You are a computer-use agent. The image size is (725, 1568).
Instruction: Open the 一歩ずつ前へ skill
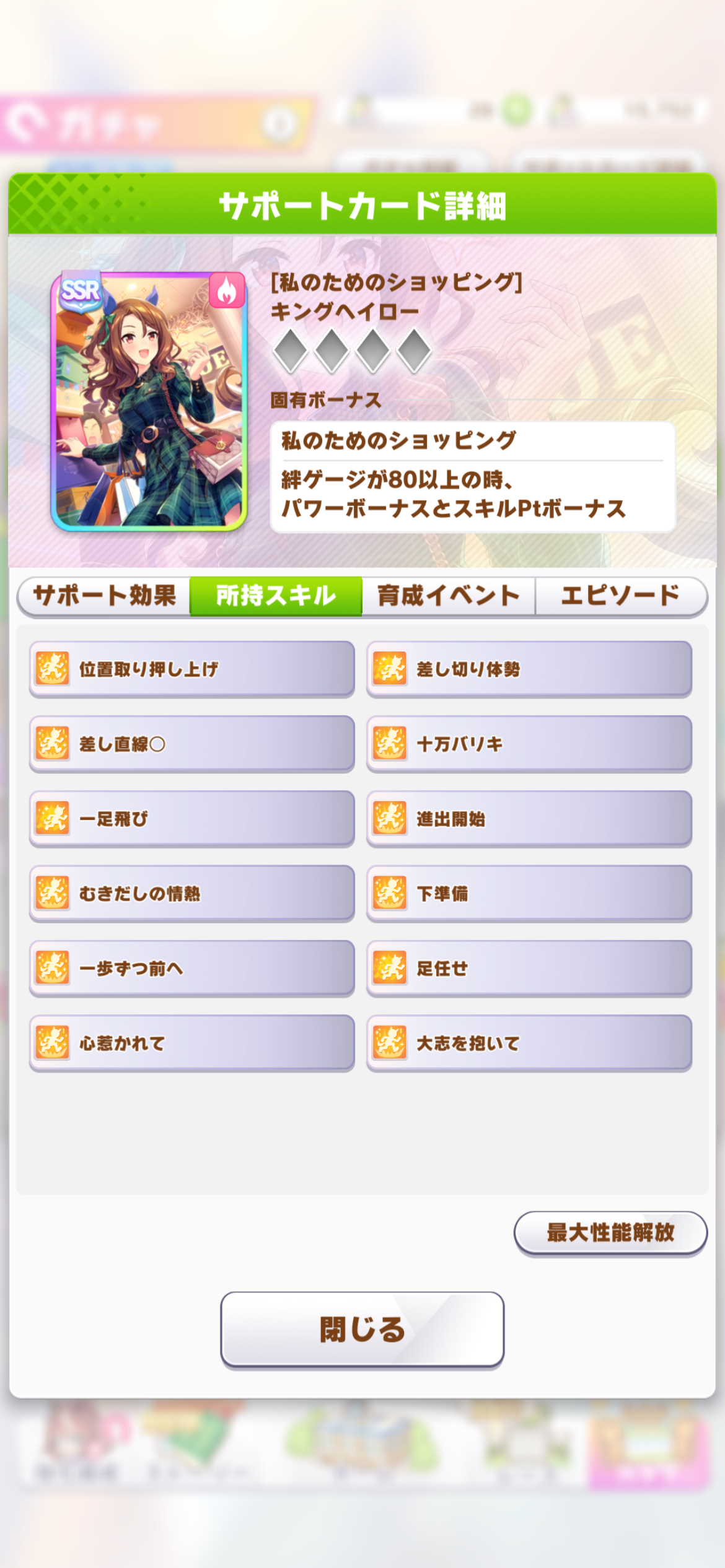(191, 969)
